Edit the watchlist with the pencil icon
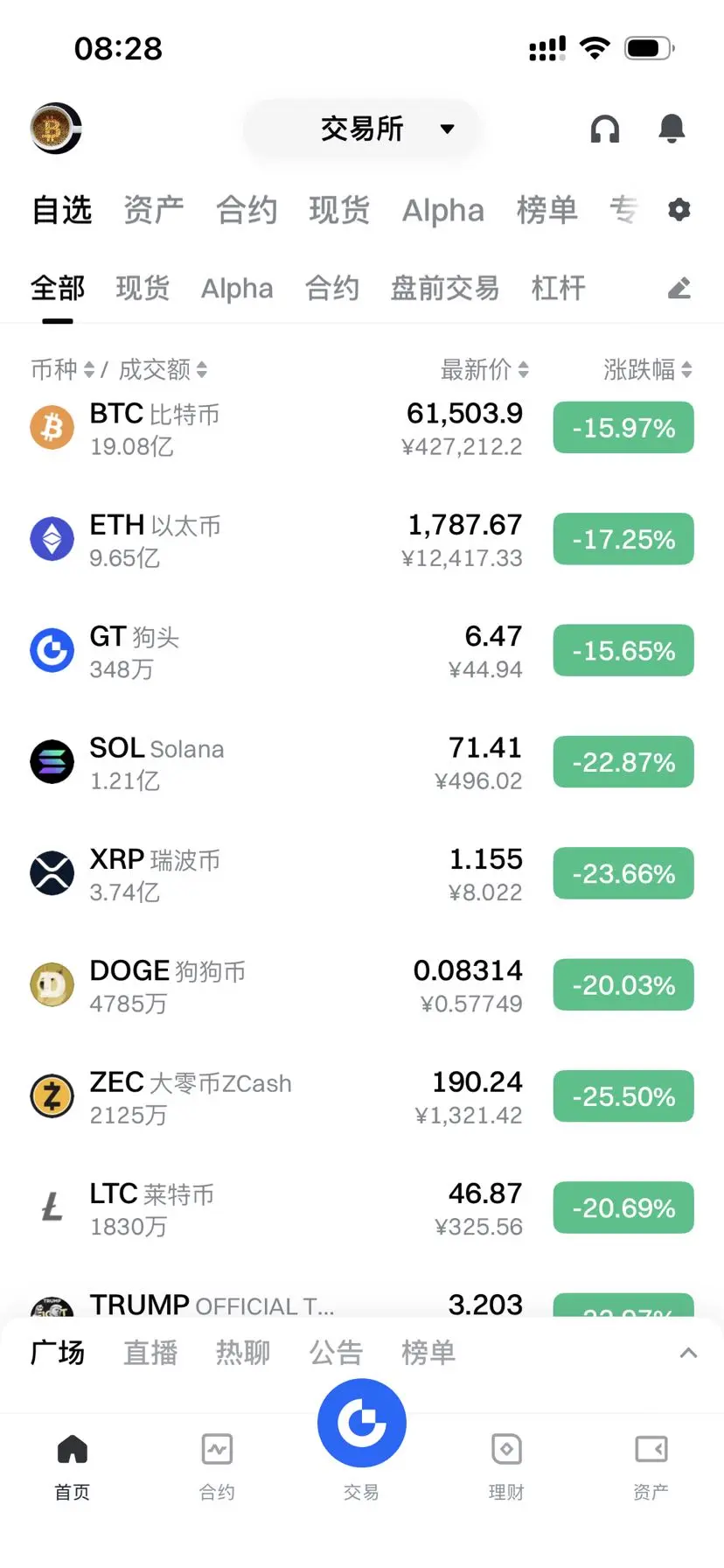 click(x=679, y=288)
